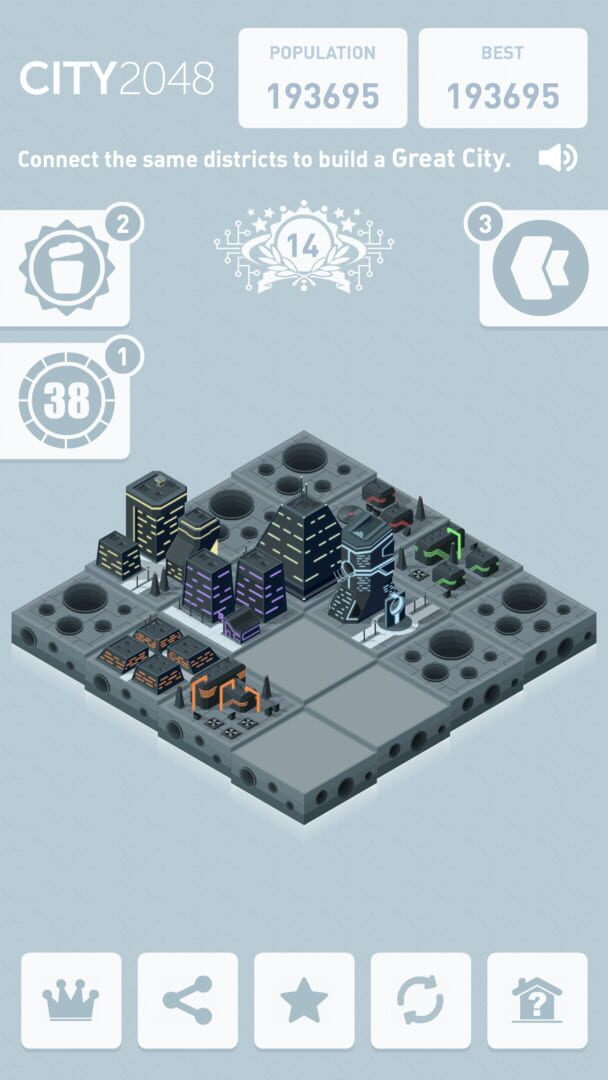Mute the game sound

tap(557, 159)
